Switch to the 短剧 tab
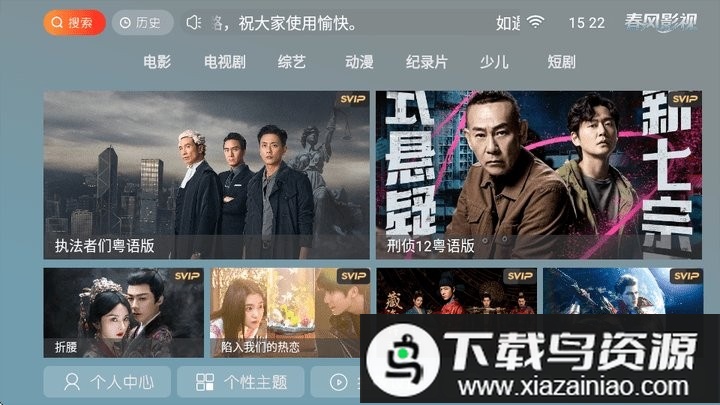Image resolution: width=720 pixels, height=405 pixels. [562, 62]
